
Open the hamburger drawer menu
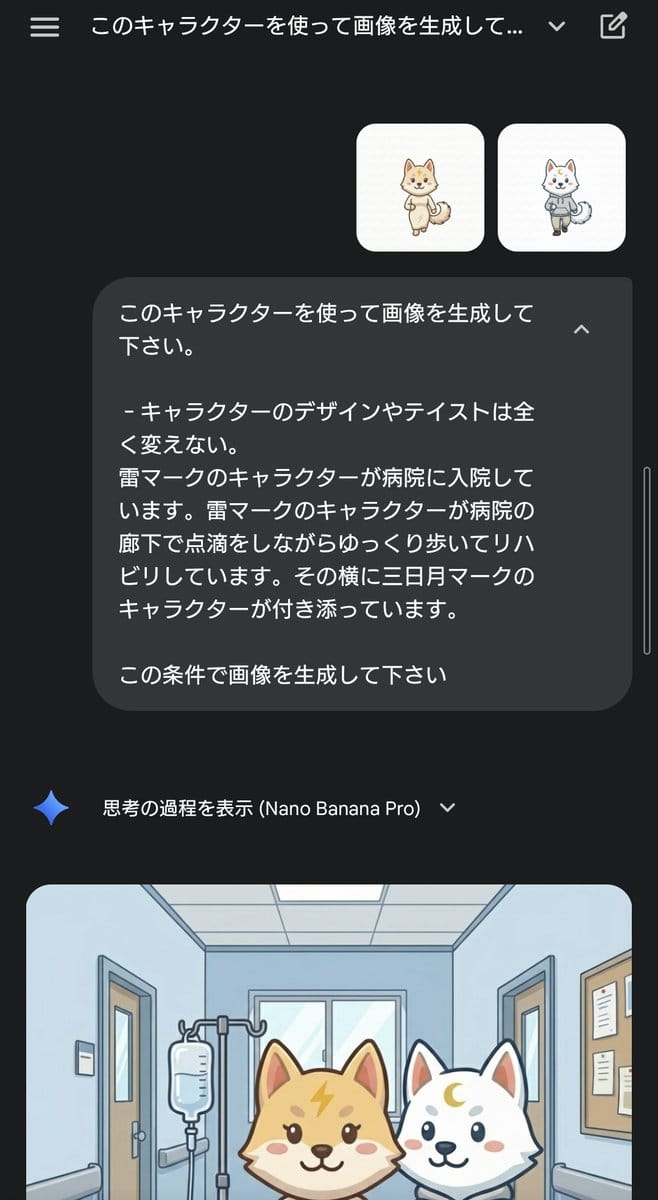(45, 27)
